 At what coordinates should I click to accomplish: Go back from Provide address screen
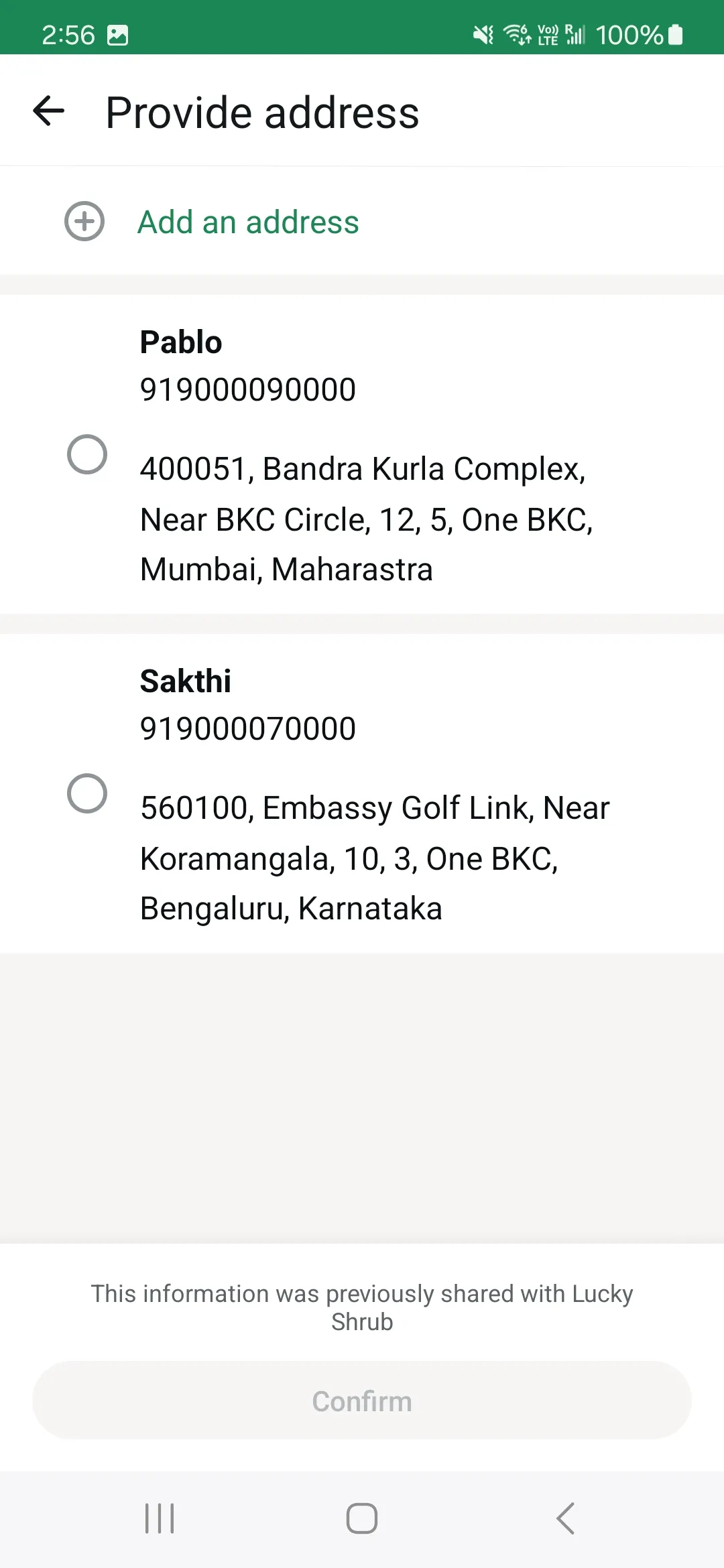coord(49,111)
